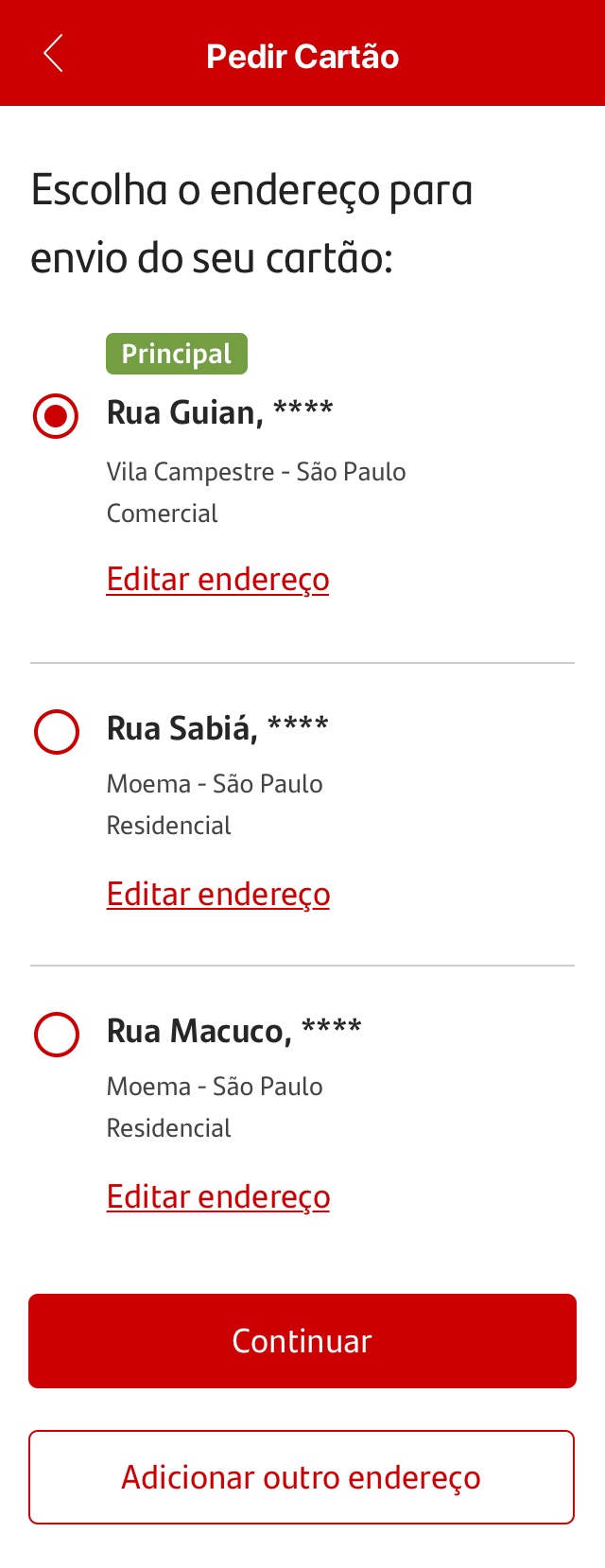
Task: Select the Rua Guian address radio button
Action: coord(56,416)
